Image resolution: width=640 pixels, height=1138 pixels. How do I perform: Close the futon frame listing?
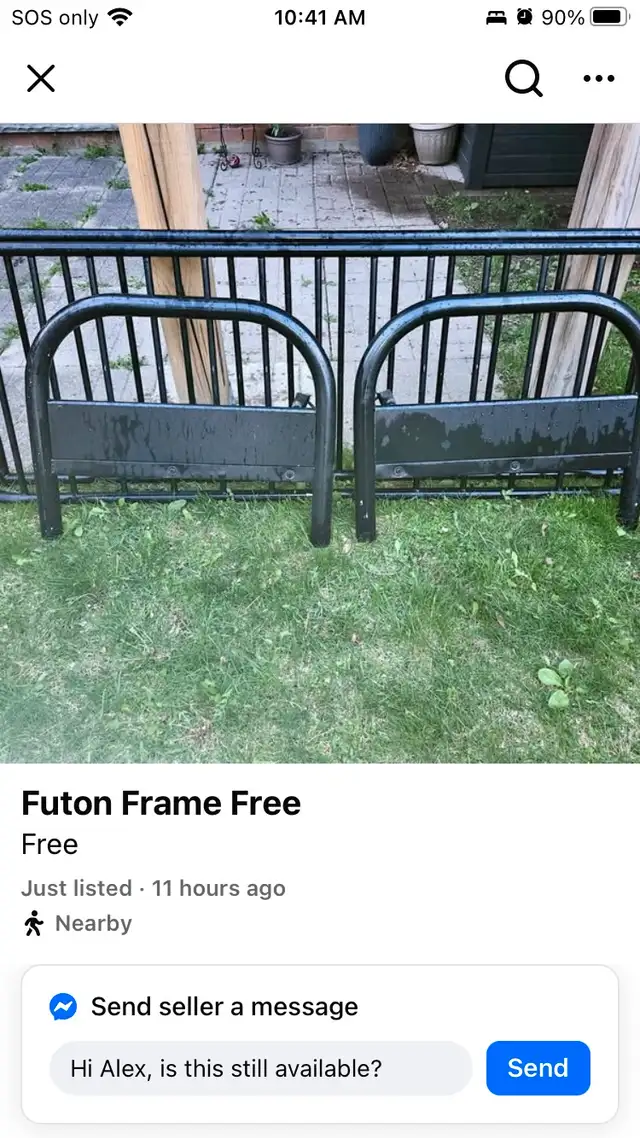coord(41,78)
